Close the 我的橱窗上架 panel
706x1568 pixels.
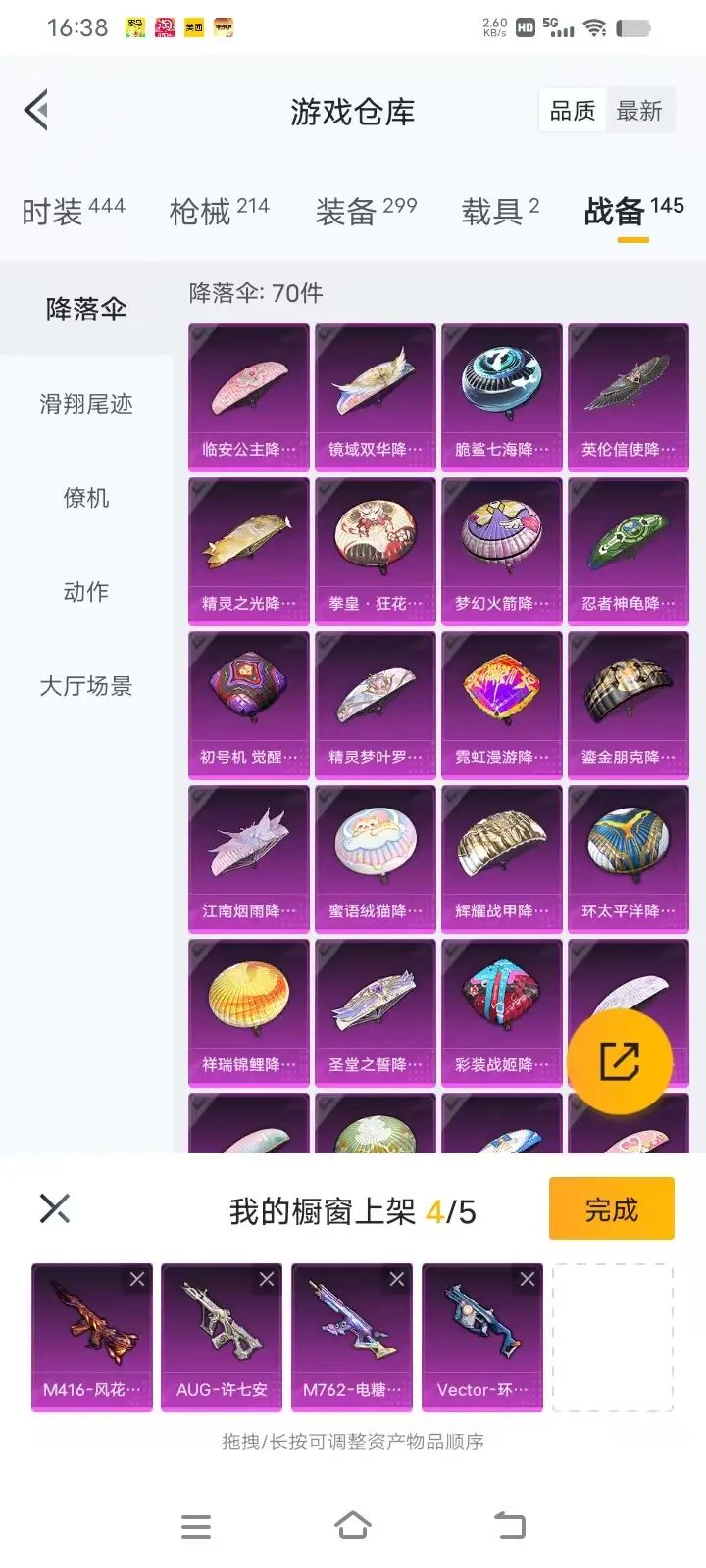(x=55, y=1208)
